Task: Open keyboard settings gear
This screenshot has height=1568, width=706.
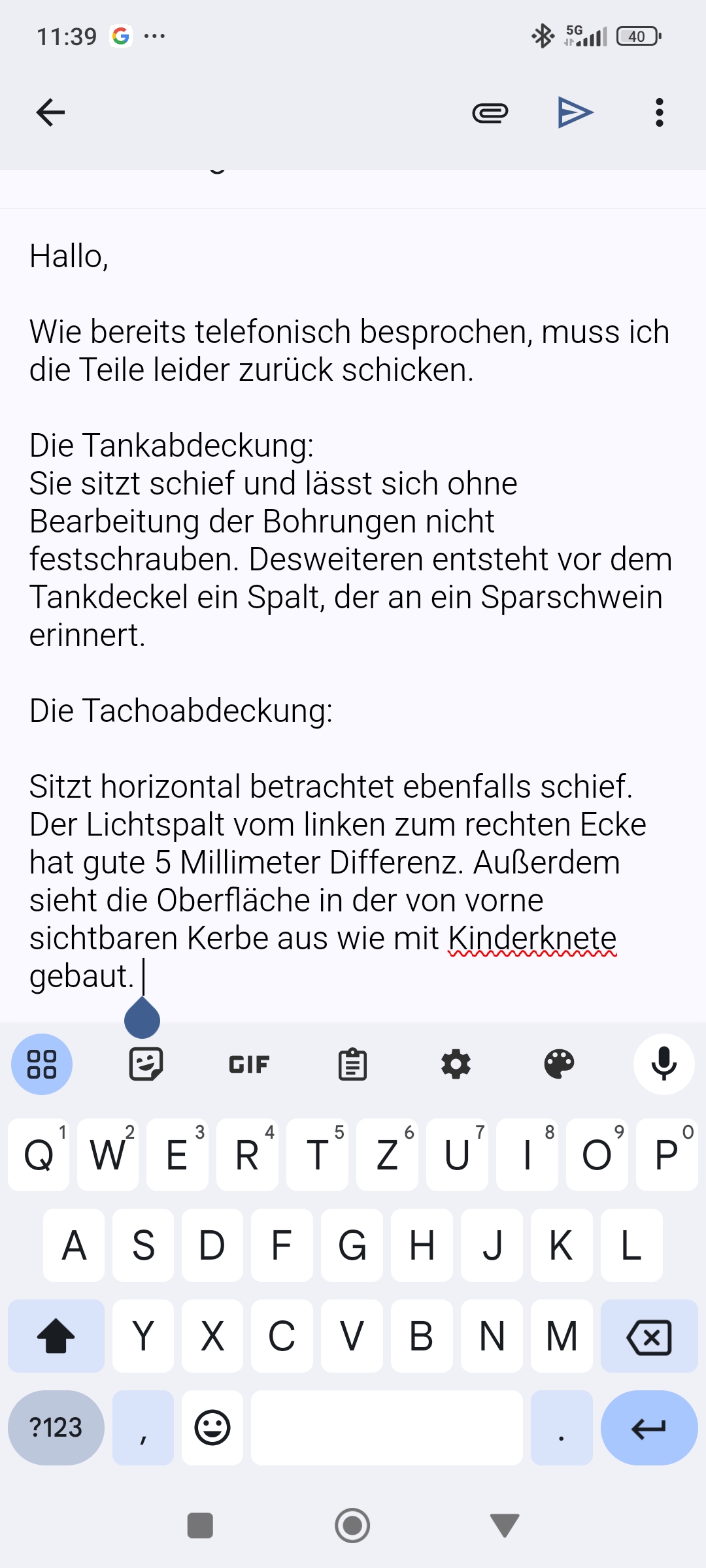Action: click(456, 1064)
